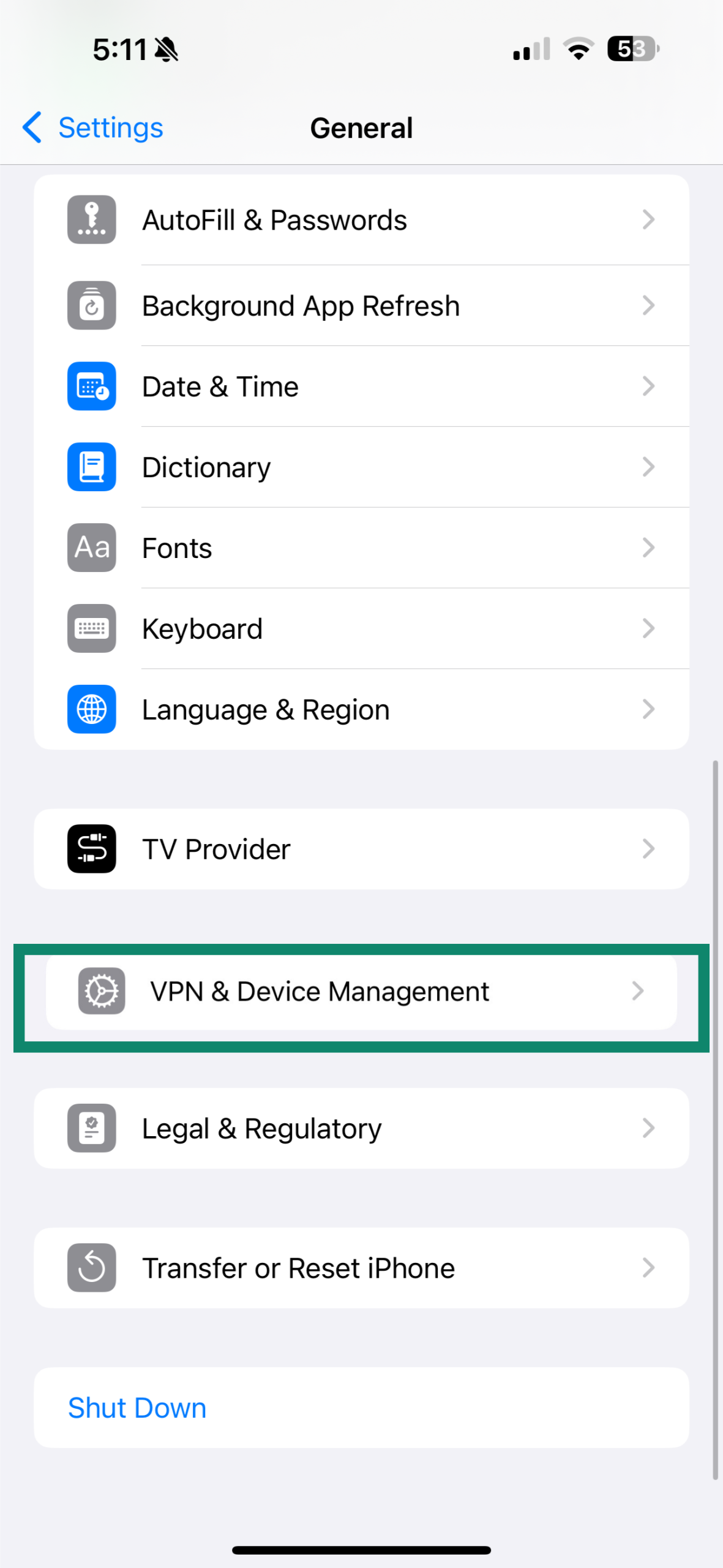Tap Shut Down
The width and height of the screenshot is (723, 1568).
(137, 1407)
